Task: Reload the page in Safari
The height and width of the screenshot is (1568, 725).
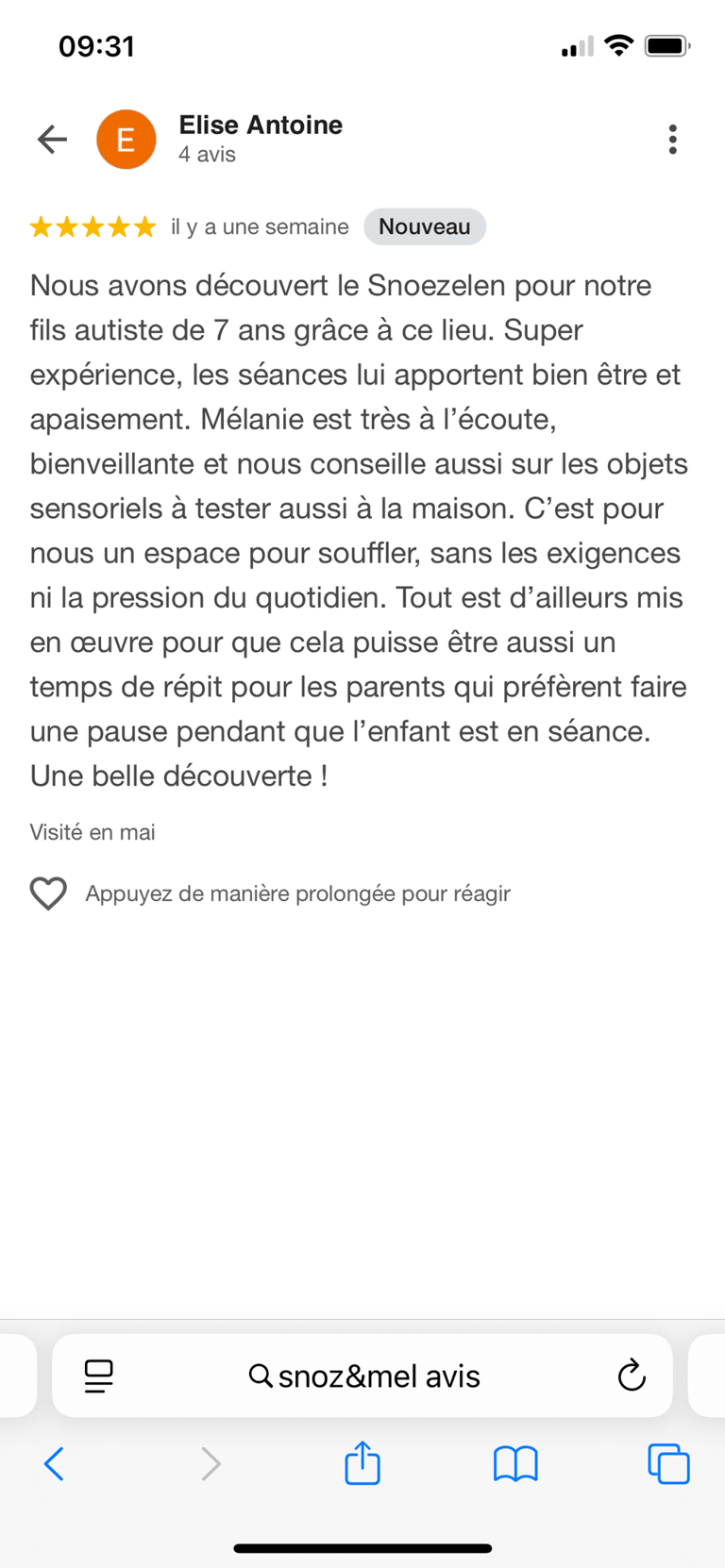Action: (632, 1376)
